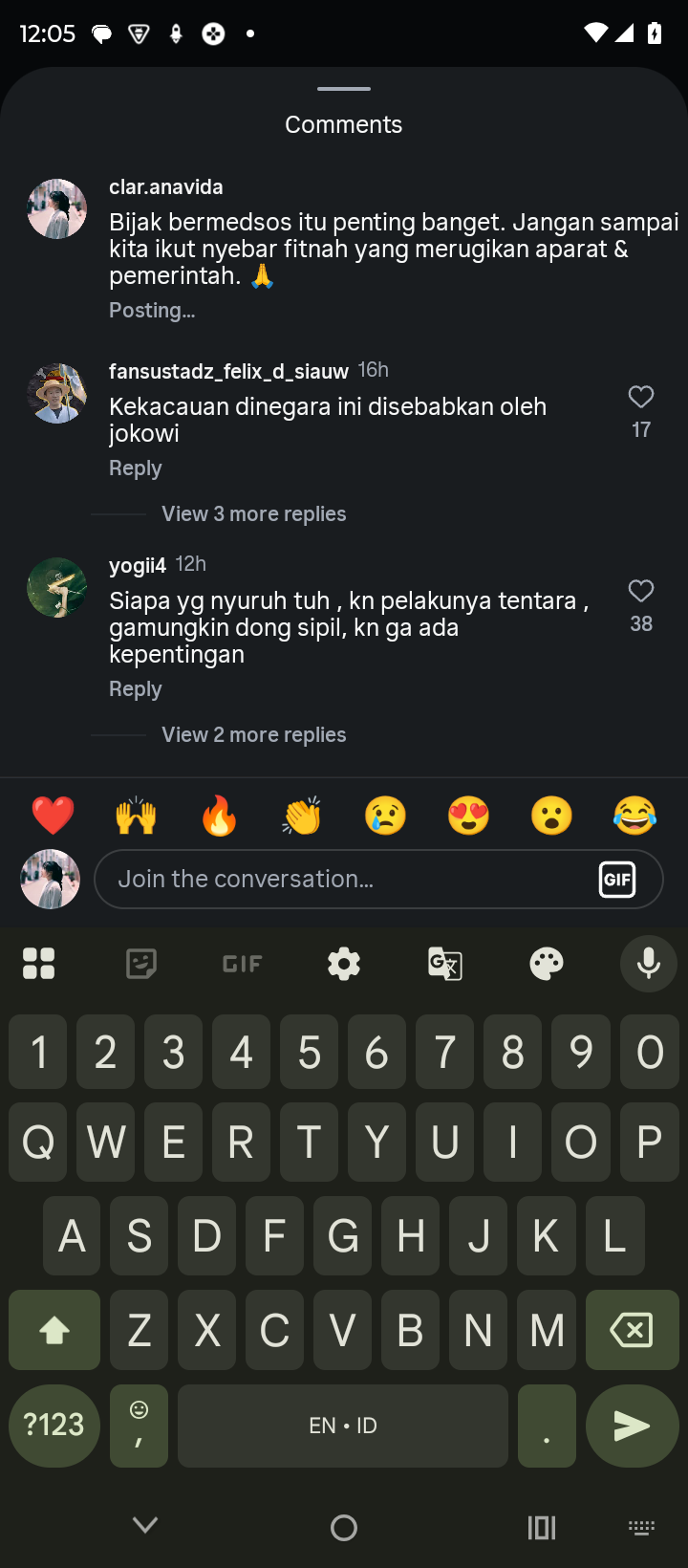Tap the keyboard backspace key
The height and width of the screenshot is (1568, 688).
tap(632, 1330)
